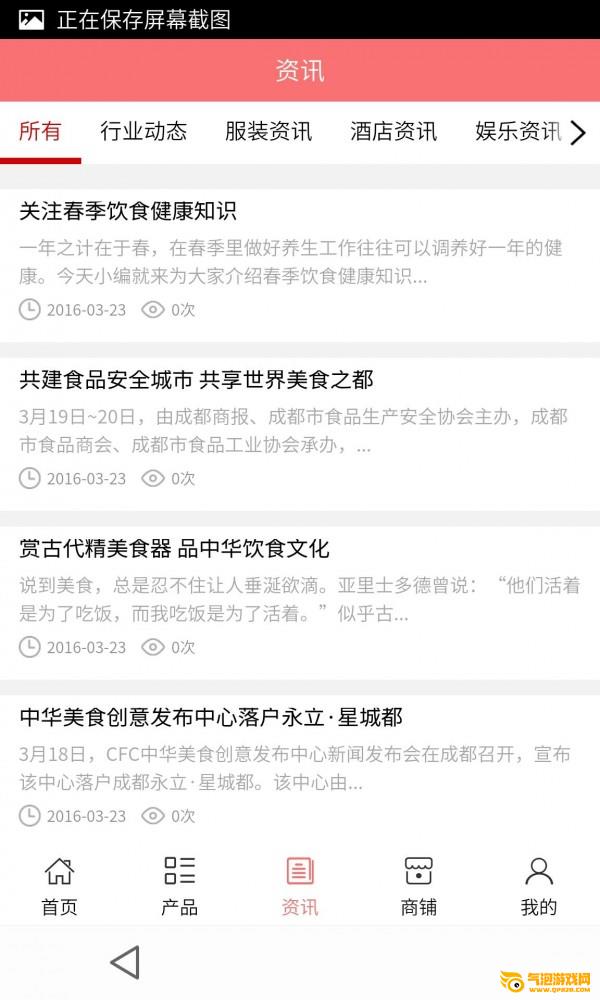This screenshot has height=1000, width=600.
Task: Switch to the 产品 tab
Action: [179, 885]
